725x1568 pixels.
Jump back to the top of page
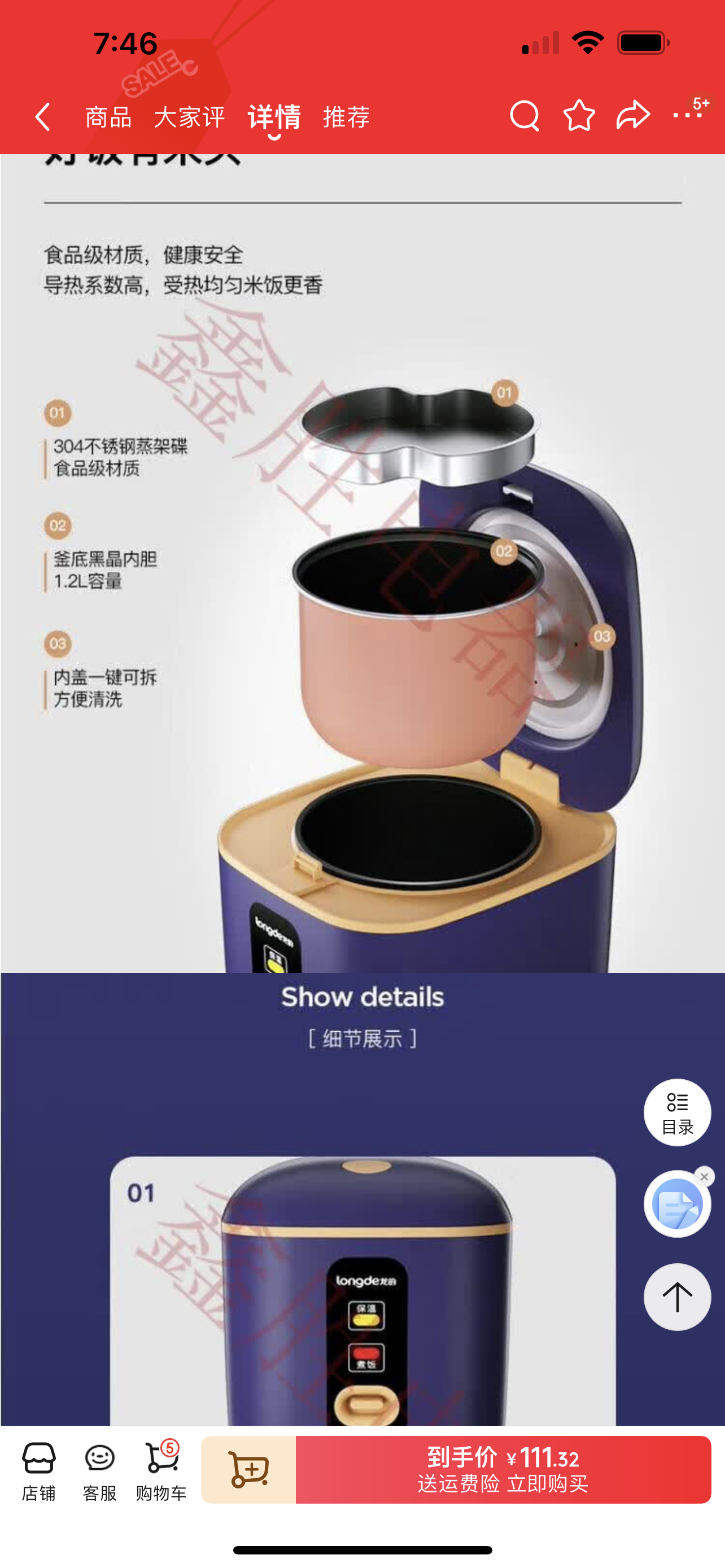point(677,1297)
